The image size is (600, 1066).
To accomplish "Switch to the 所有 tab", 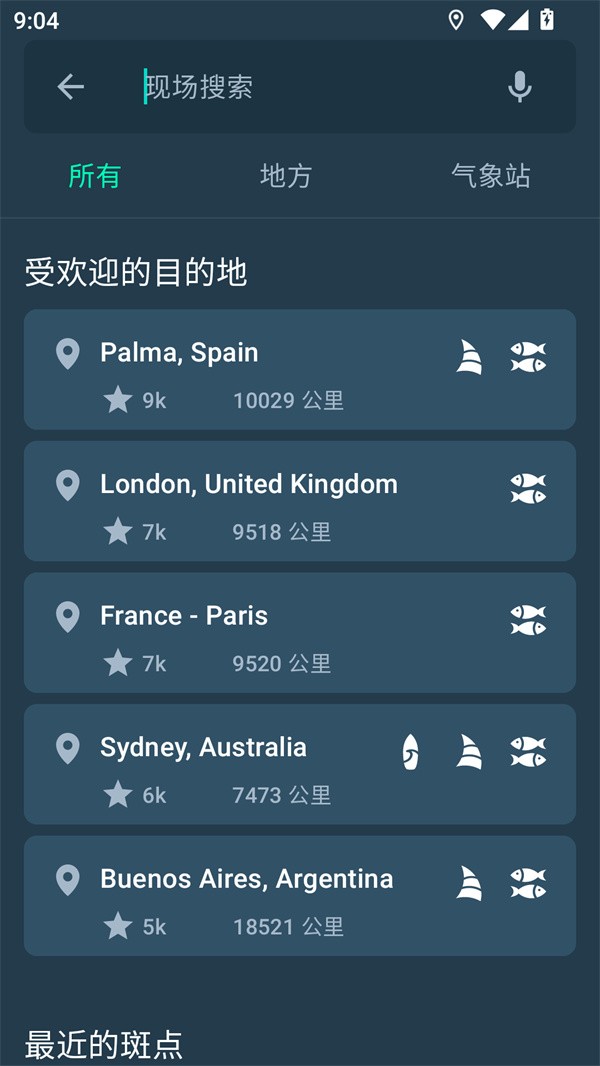I will click(94, 176).
